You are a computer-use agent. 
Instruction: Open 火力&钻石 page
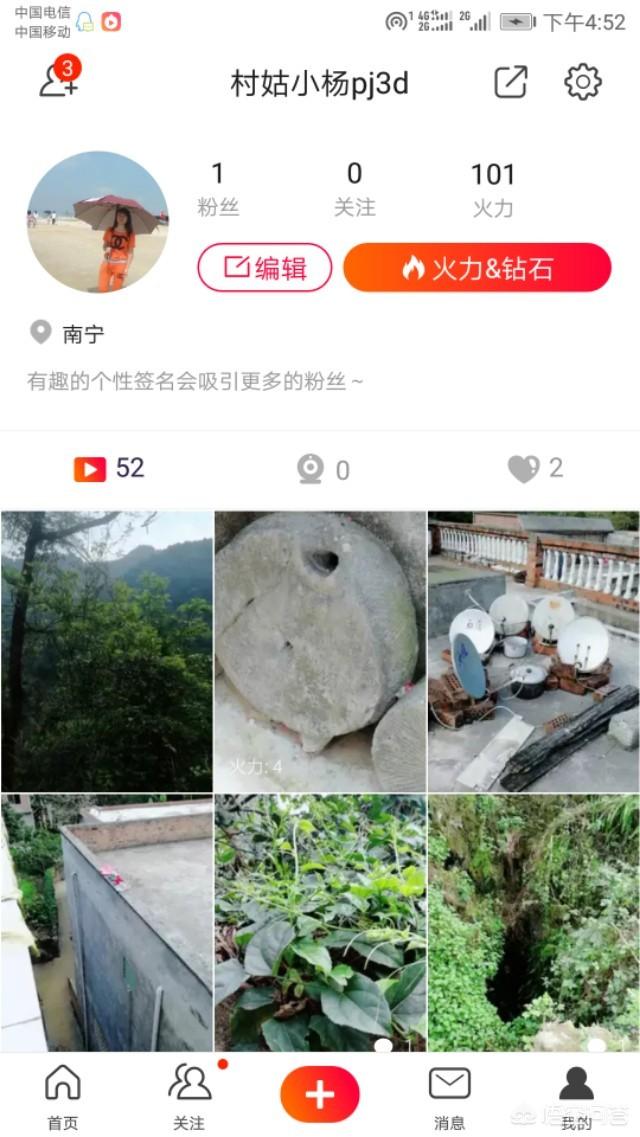pos(477,268)
